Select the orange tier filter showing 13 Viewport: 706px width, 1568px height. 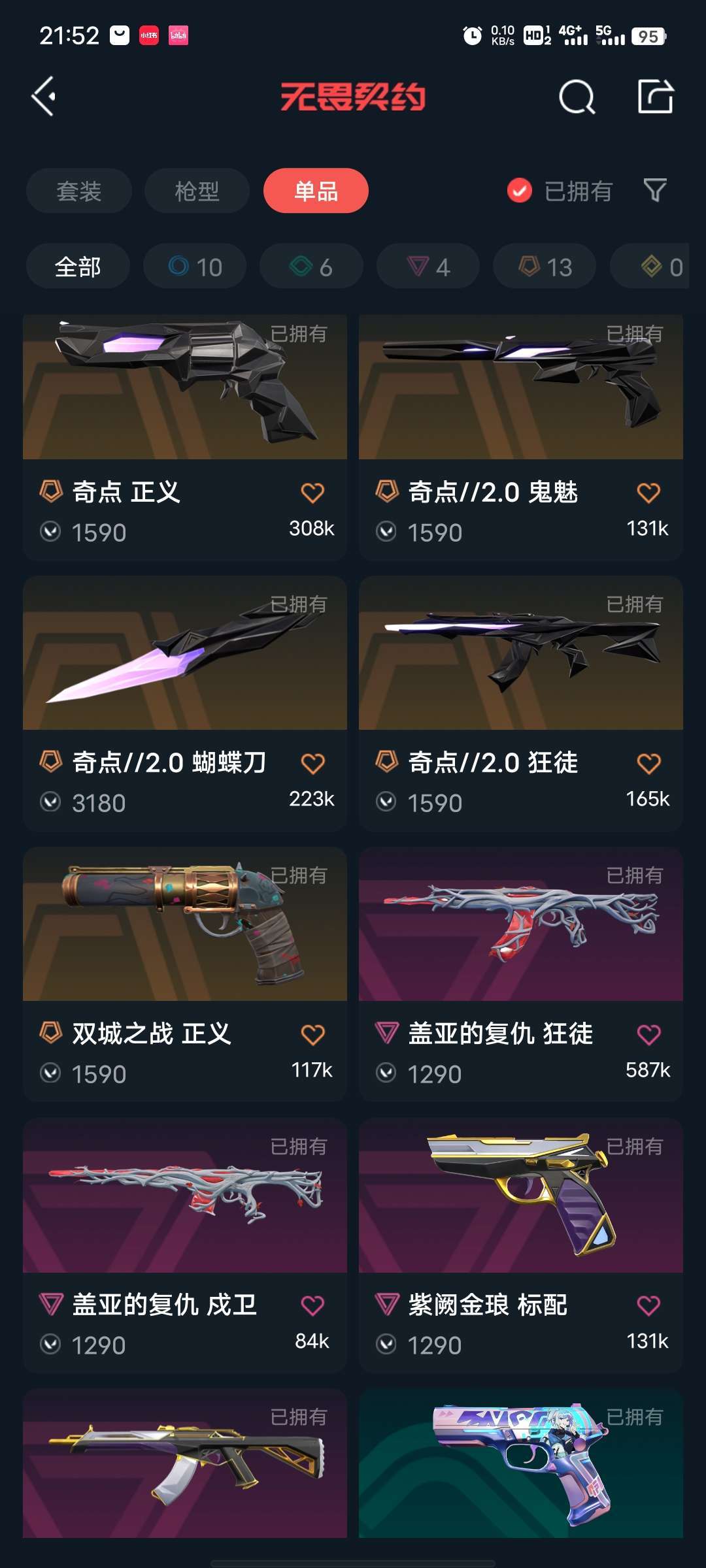(x=544, y=266)
